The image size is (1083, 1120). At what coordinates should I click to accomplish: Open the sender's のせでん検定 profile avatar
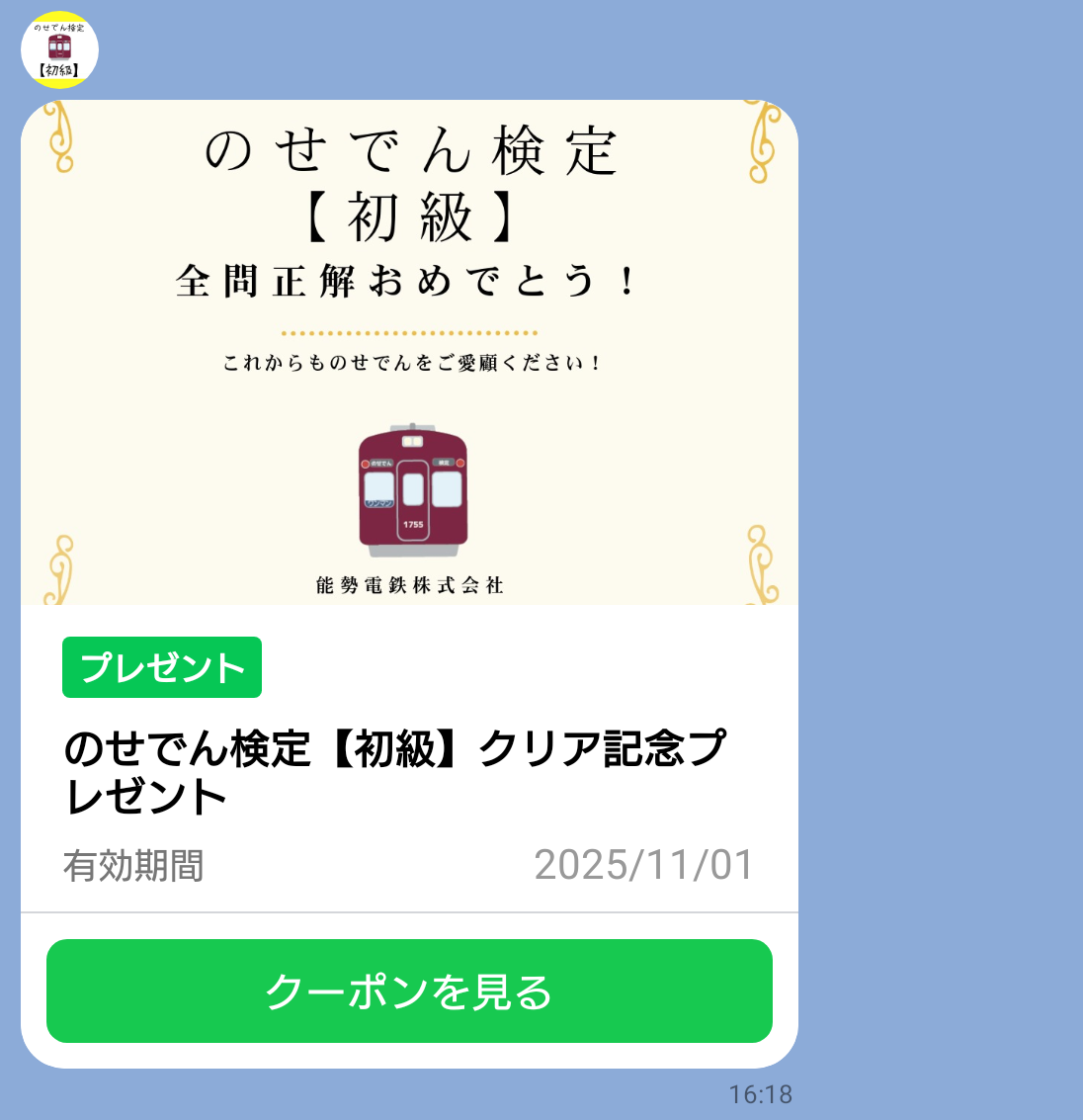59,49
